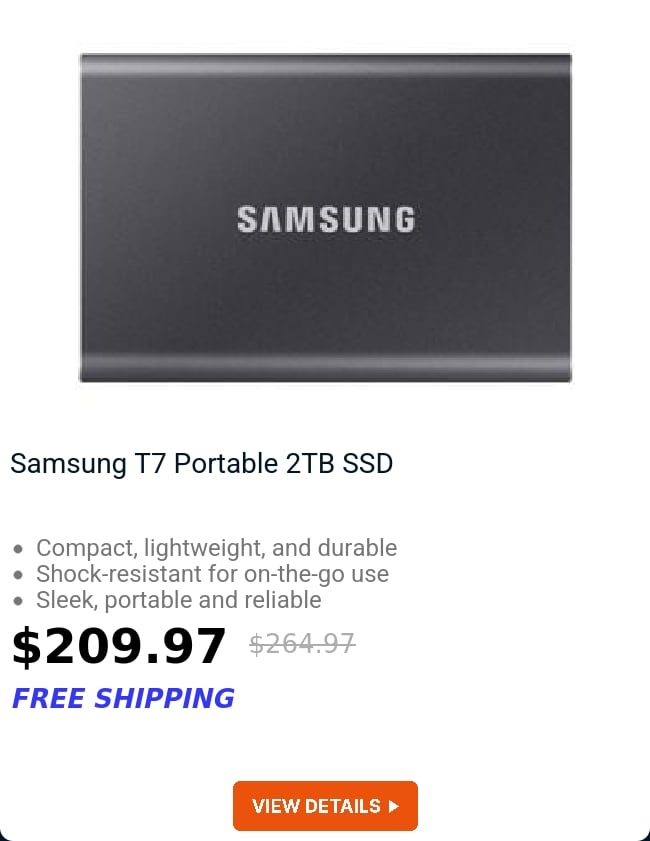Image resolution: width=650 pixels, height=841 pixels.
Task: Tap the View Details button
Action: tap(325, 806)
